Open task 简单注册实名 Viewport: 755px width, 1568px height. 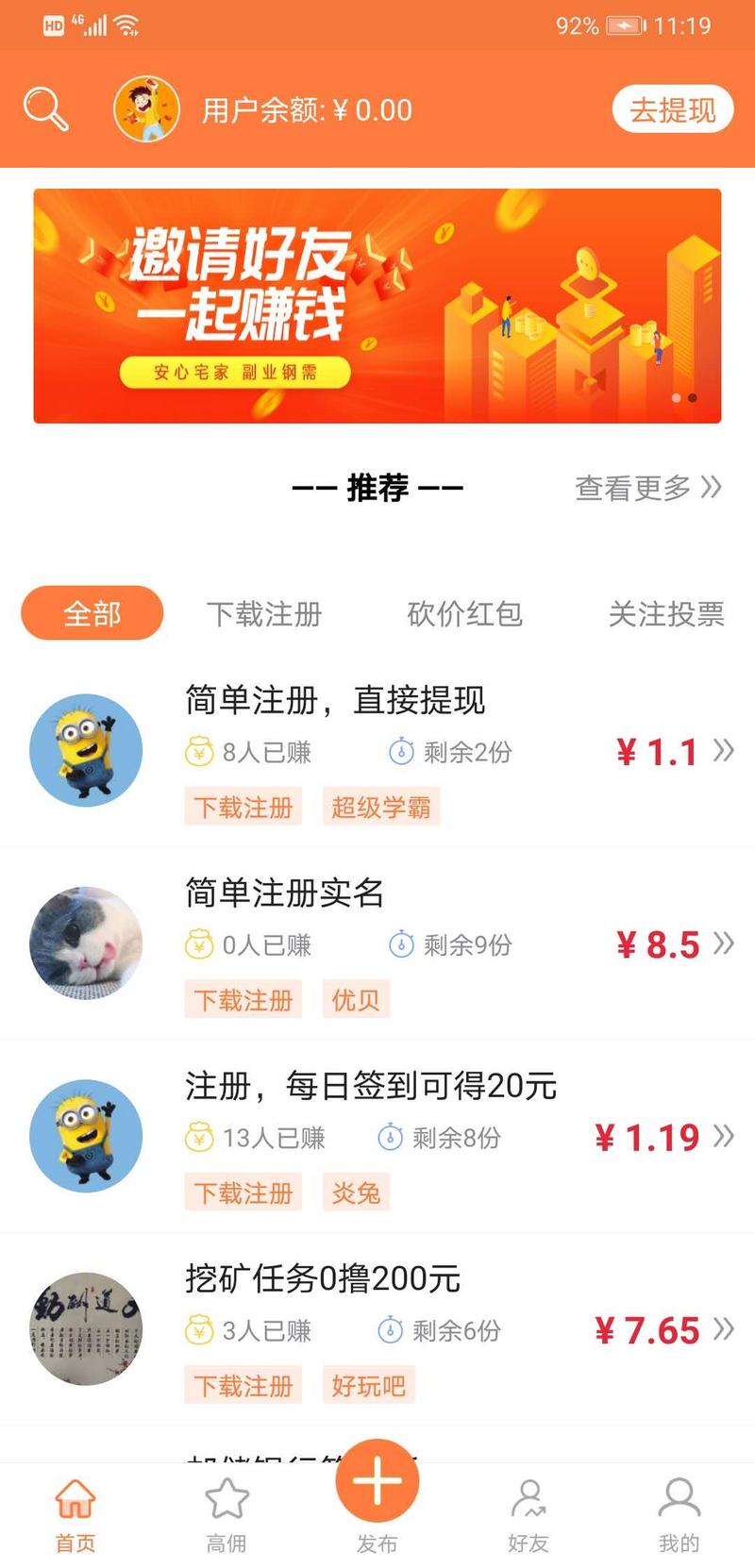click(377, 943)
